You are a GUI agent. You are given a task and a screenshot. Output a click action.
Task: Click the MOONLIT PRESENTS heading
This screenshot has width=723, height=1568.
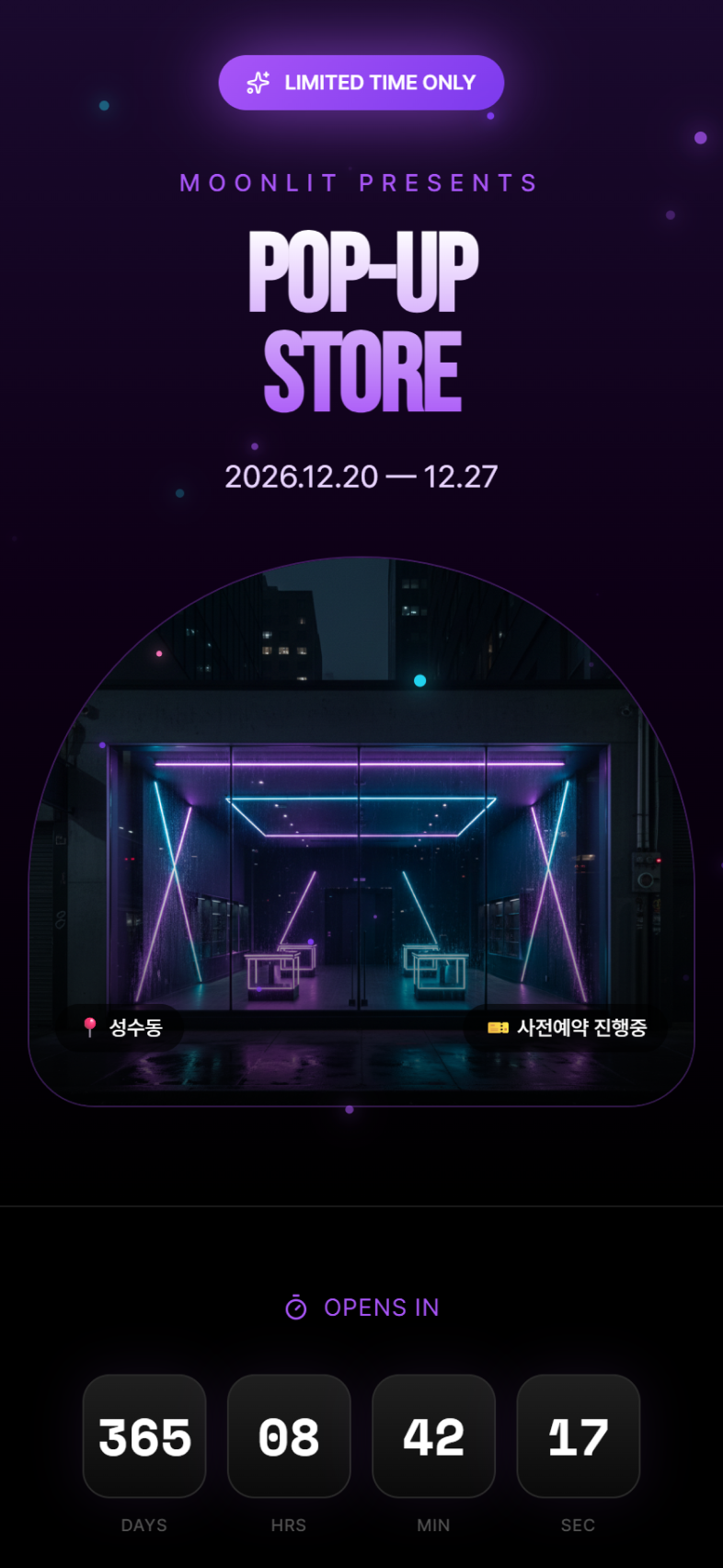pyautogui.click(x=361, y=183)
